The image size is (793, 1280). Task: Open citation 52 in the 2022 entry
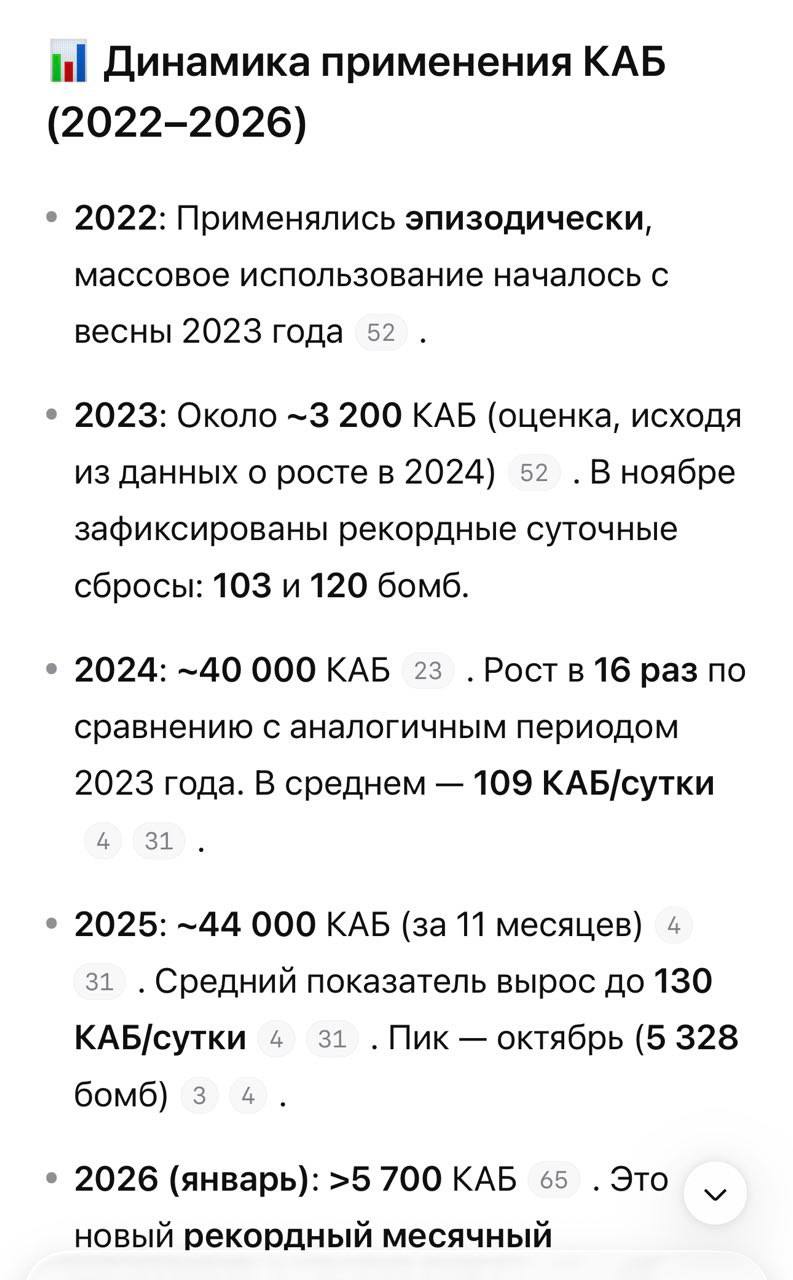(382, 331)
